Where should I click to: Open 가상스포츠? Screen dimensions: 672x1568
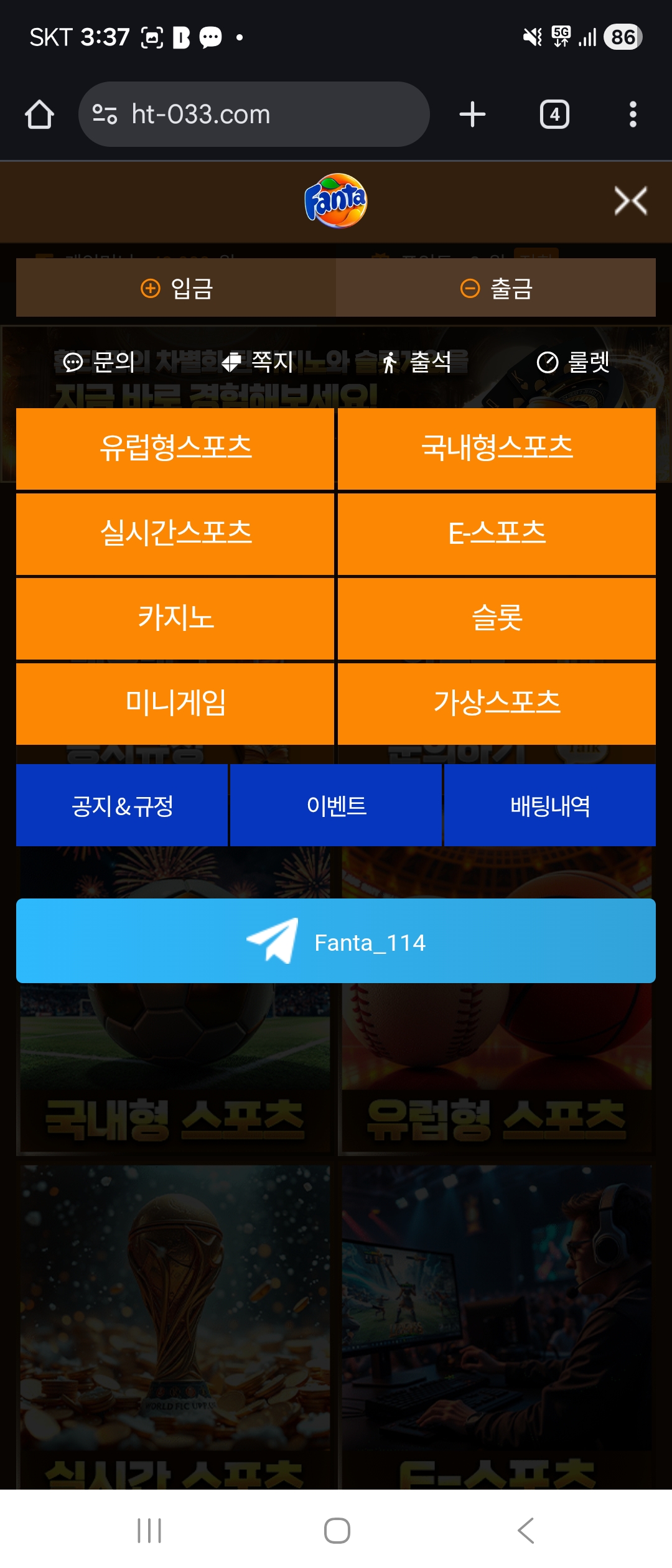(x=497, y=704)
